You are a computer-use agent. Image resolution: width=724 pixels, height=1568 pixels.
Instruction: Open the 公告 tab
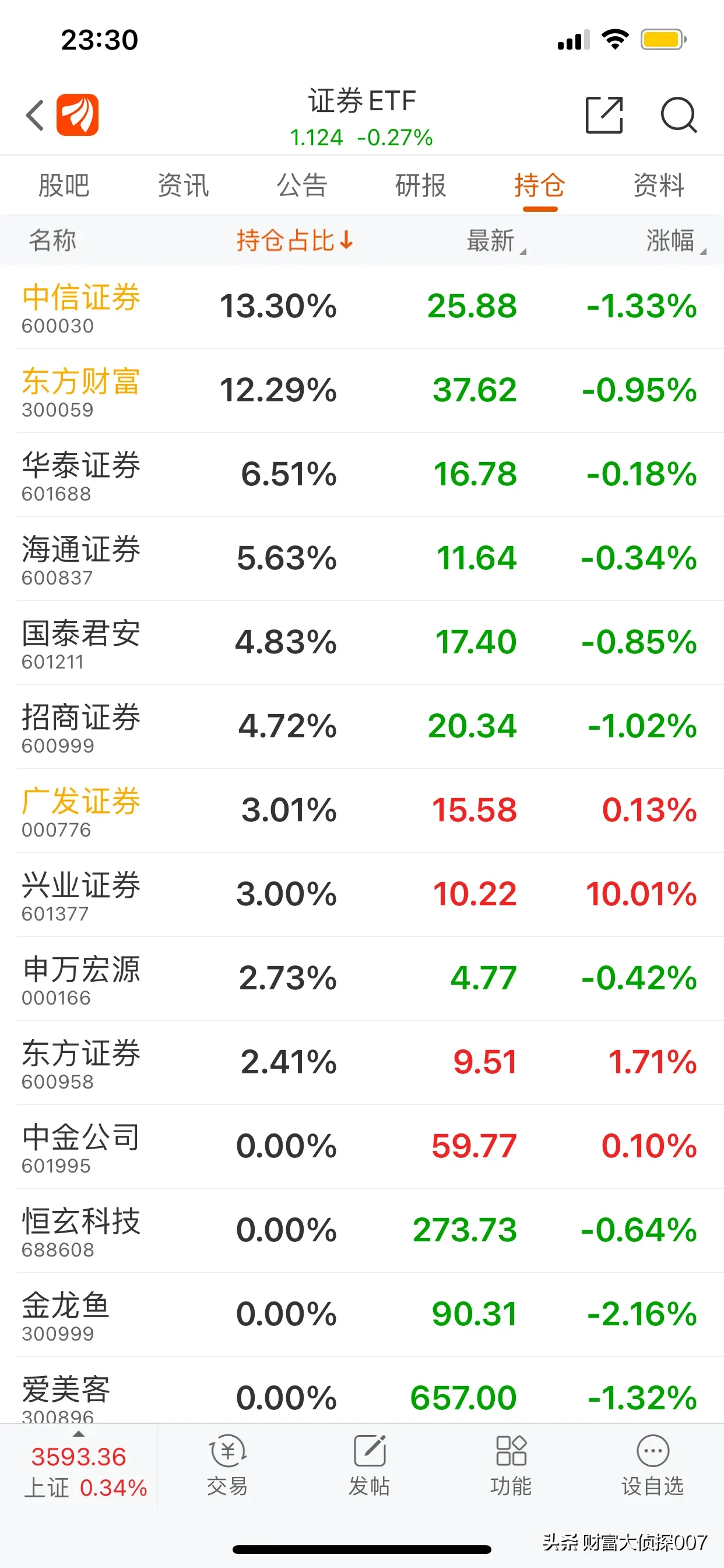coord(302,185)
